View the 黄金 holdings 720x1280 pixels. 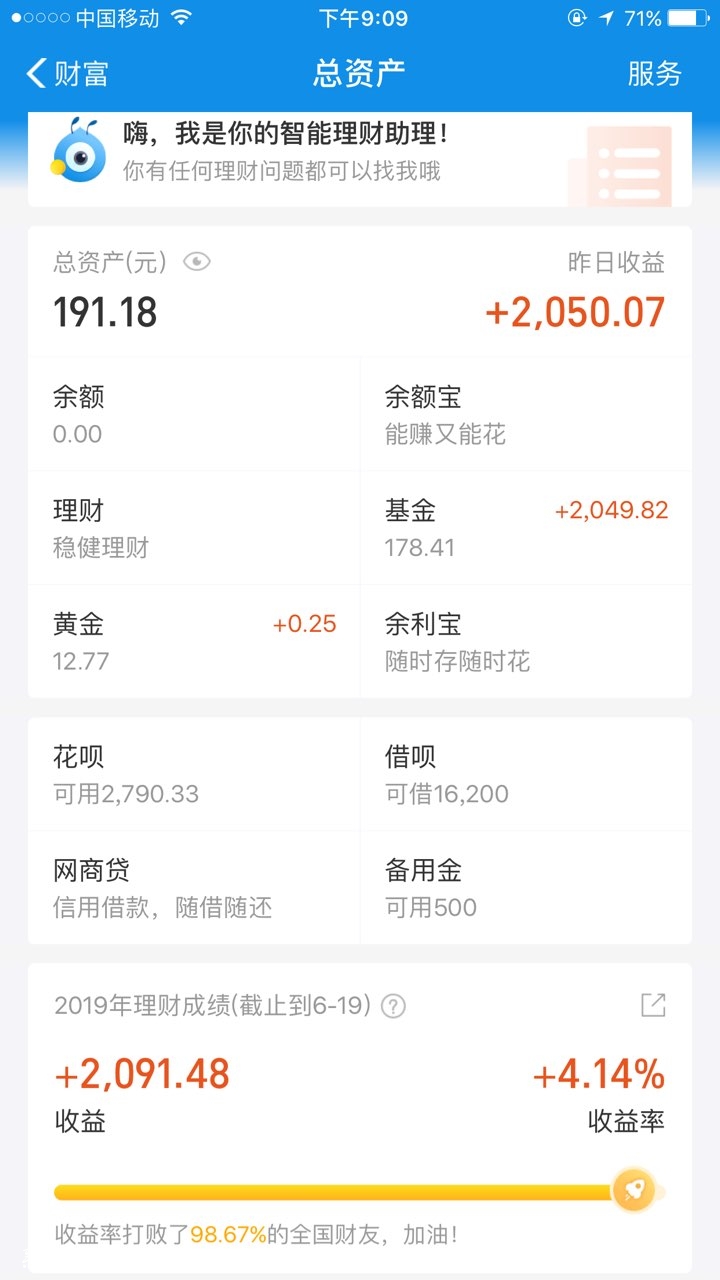click(194, 642)
